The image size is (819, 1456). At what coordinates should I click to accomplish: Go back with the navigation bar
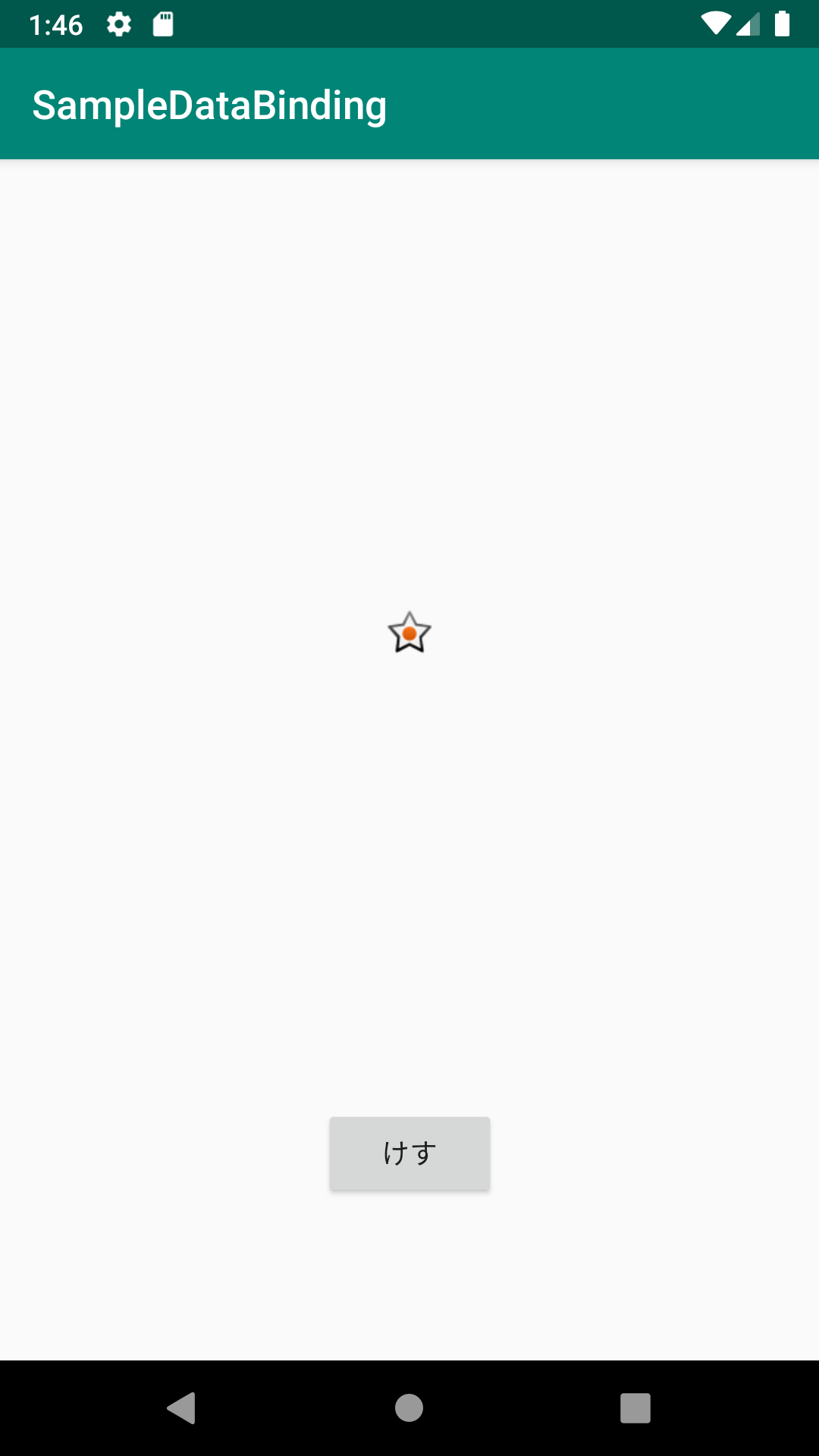tap(181, 1408)
